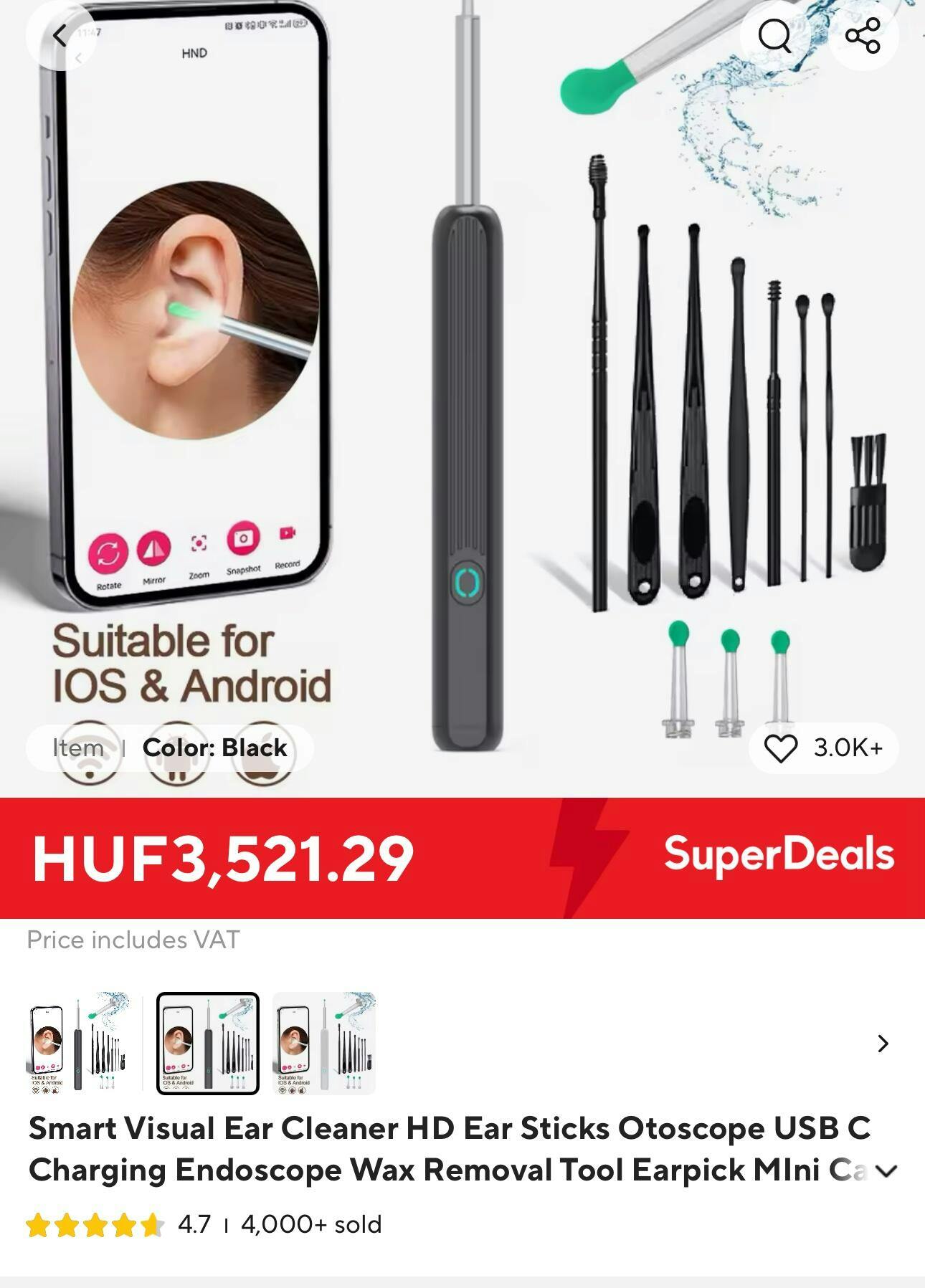Image resolution: width=925 pixels, height=1288 pixels.
Task: Open all color options via the arrow
Action: (883, 1043)
